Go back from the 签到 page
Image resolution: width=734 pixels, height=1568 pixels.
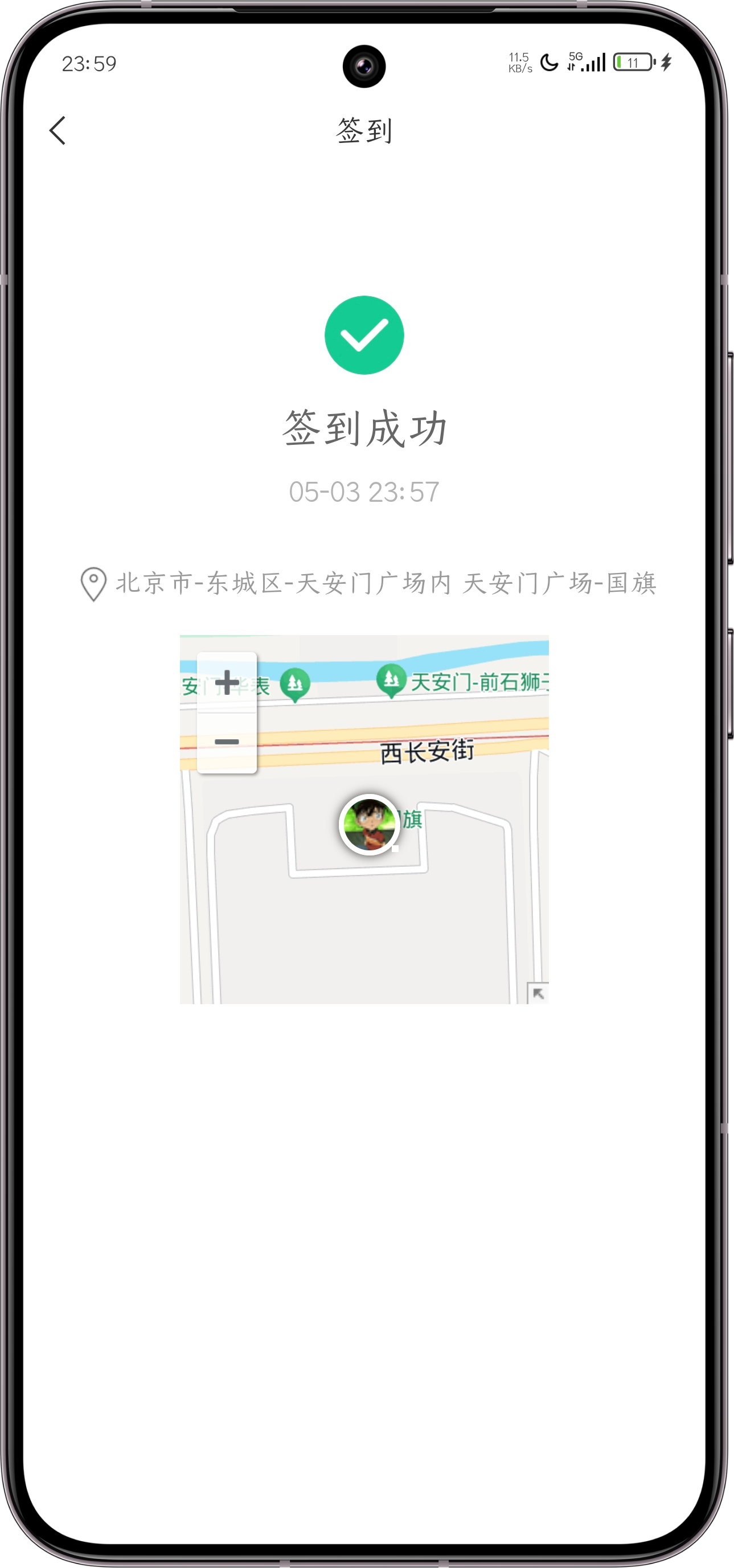pyautogui.click(x=57, y=130)
